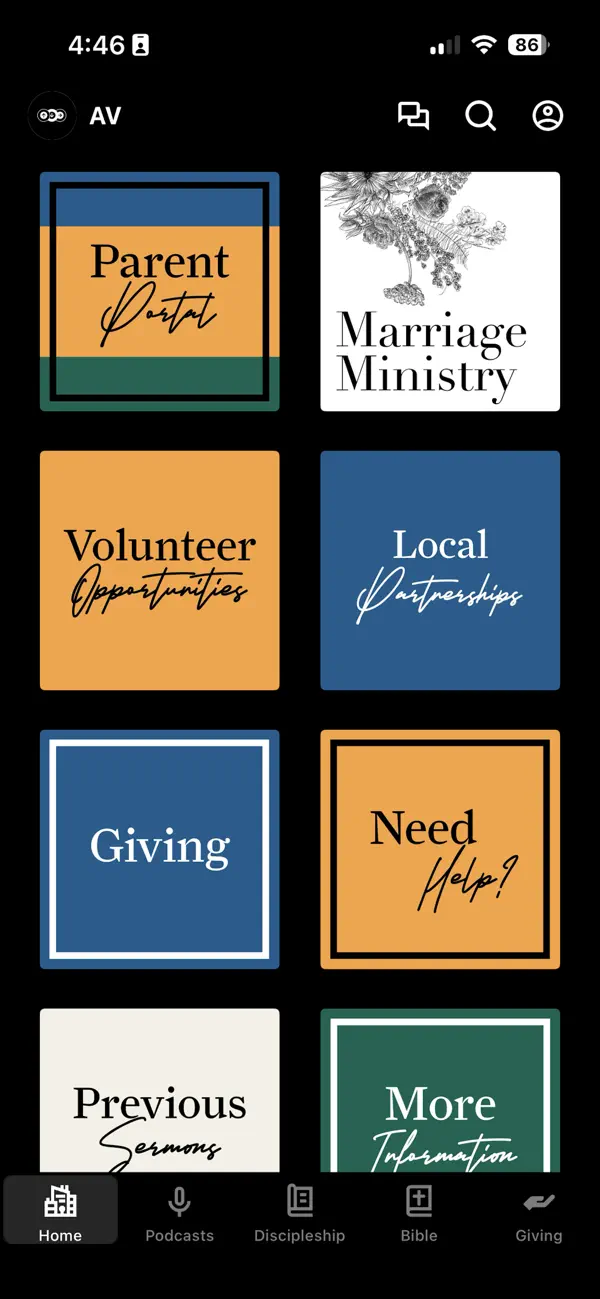Tap the AV church logo avatar
Viewport: 600px width, 1299px height.
(52, 116)
